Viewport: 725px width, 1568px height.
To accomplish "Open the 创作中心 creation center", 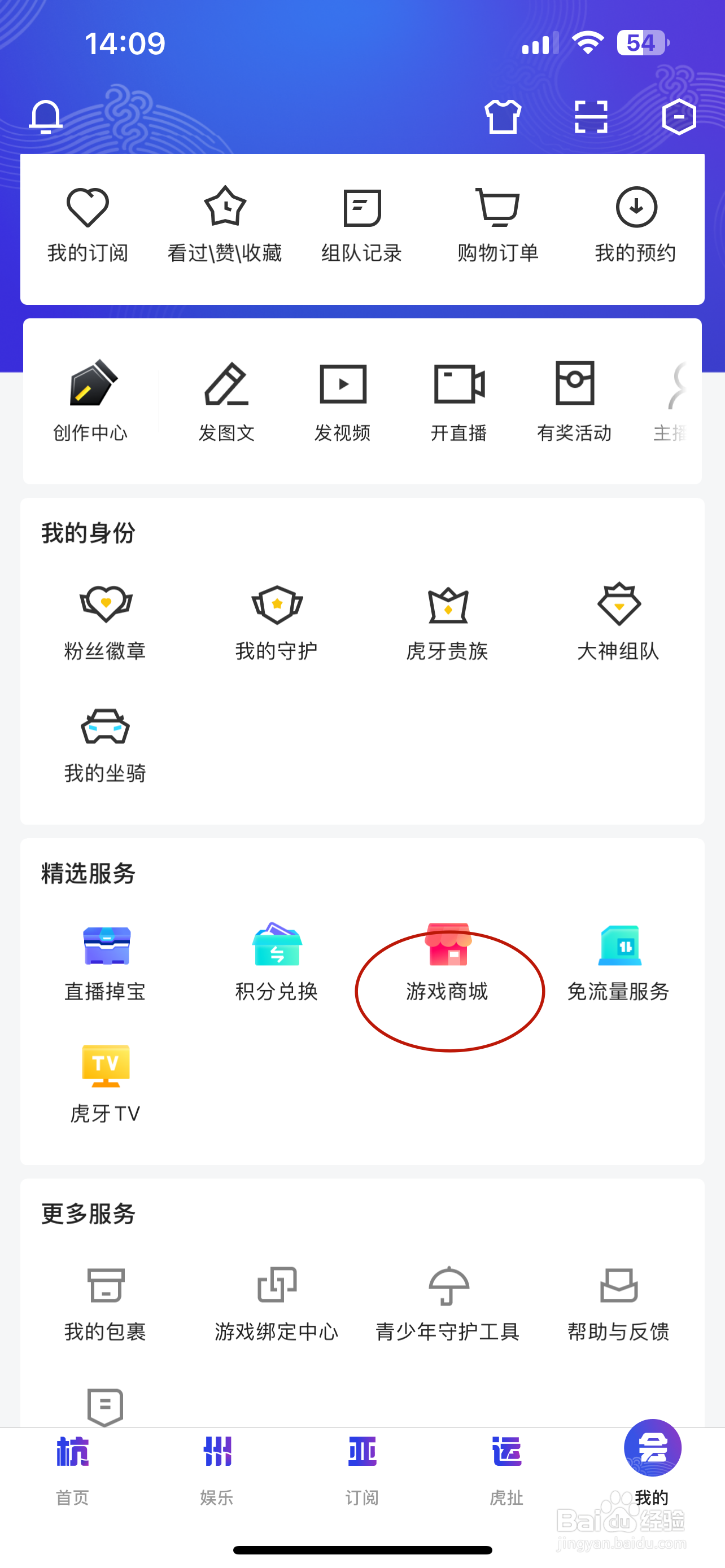I will point(90,402).
